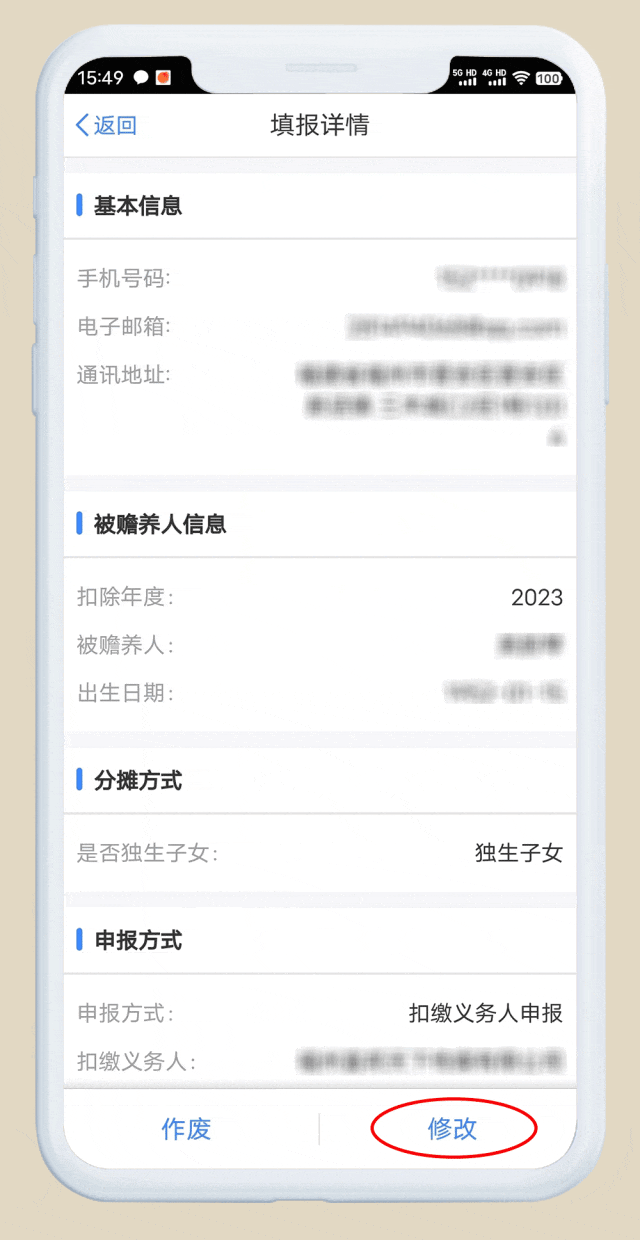
Task: Tap 修改 to edit this filing
Action: (x=453, y=1129)
